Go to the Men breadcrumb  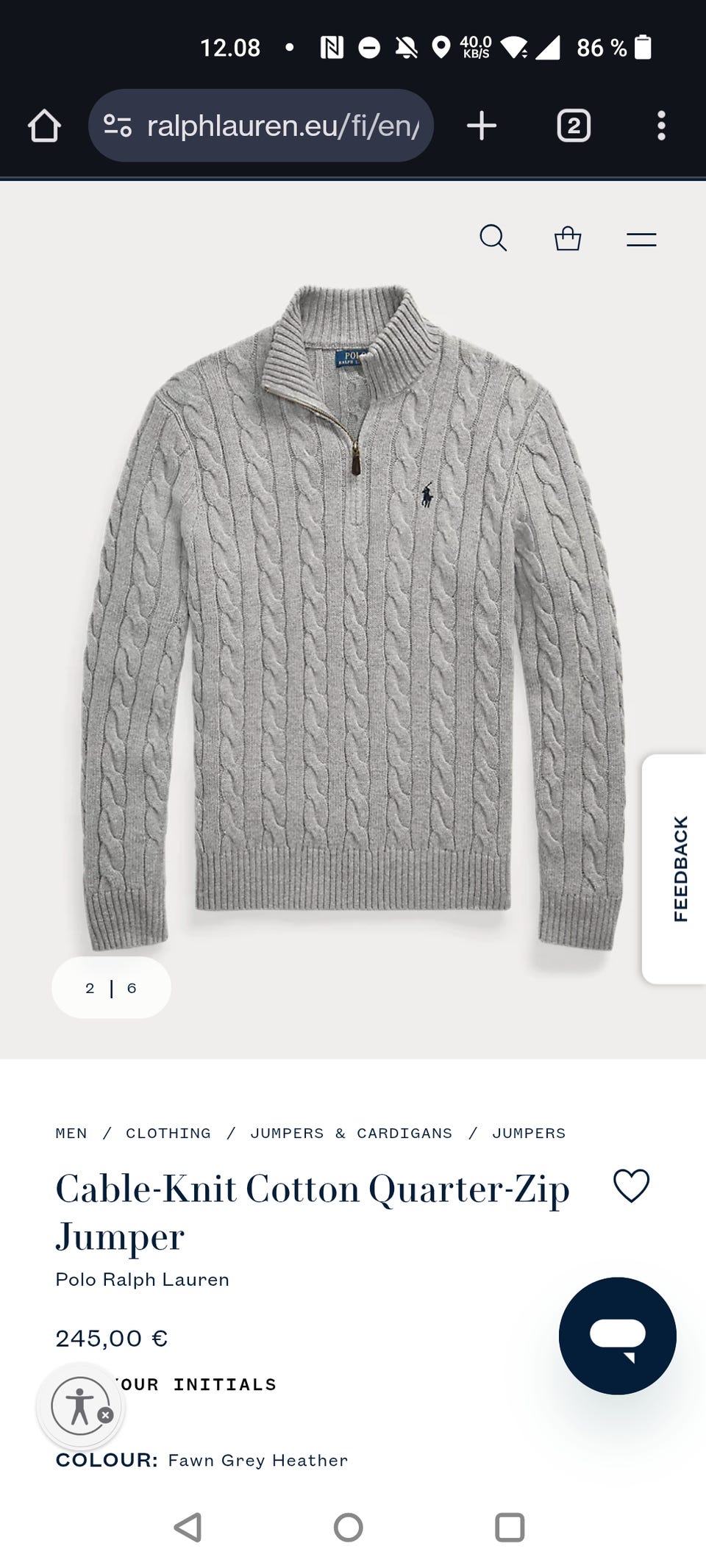(71, 1133)
